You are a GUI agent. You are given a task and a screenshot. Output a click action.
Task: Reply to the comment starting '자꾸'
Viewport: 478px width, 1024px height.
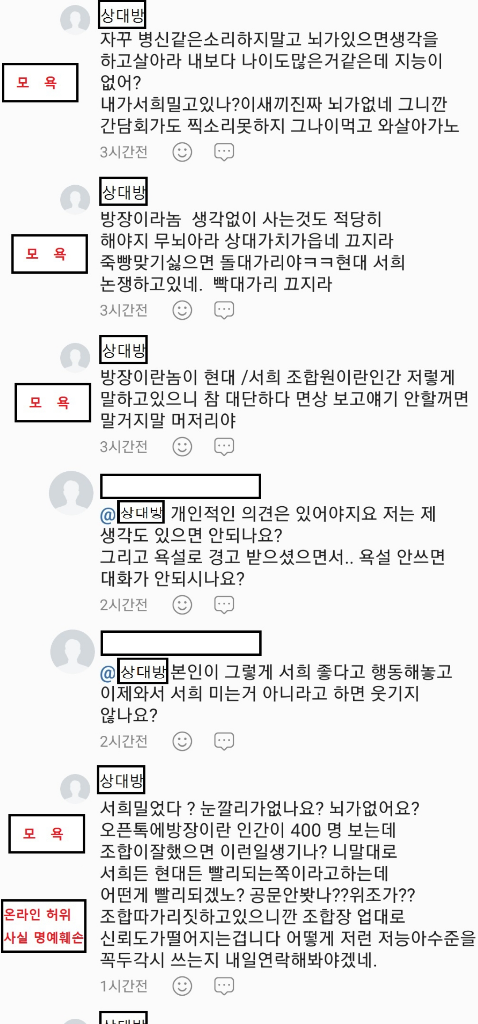point(224,152)
